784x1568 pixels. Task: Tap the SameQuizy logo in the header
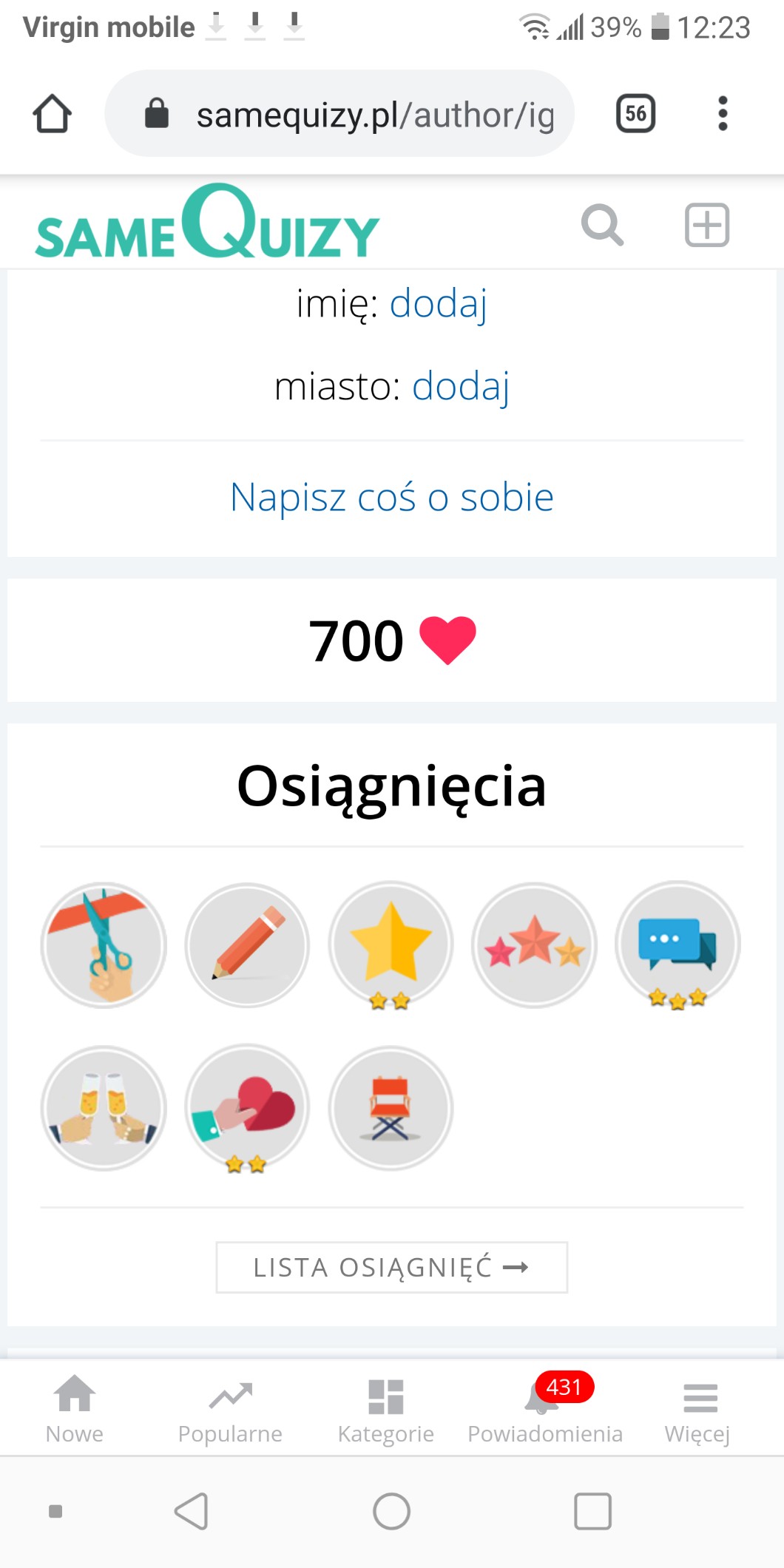[x=207, y=223]
